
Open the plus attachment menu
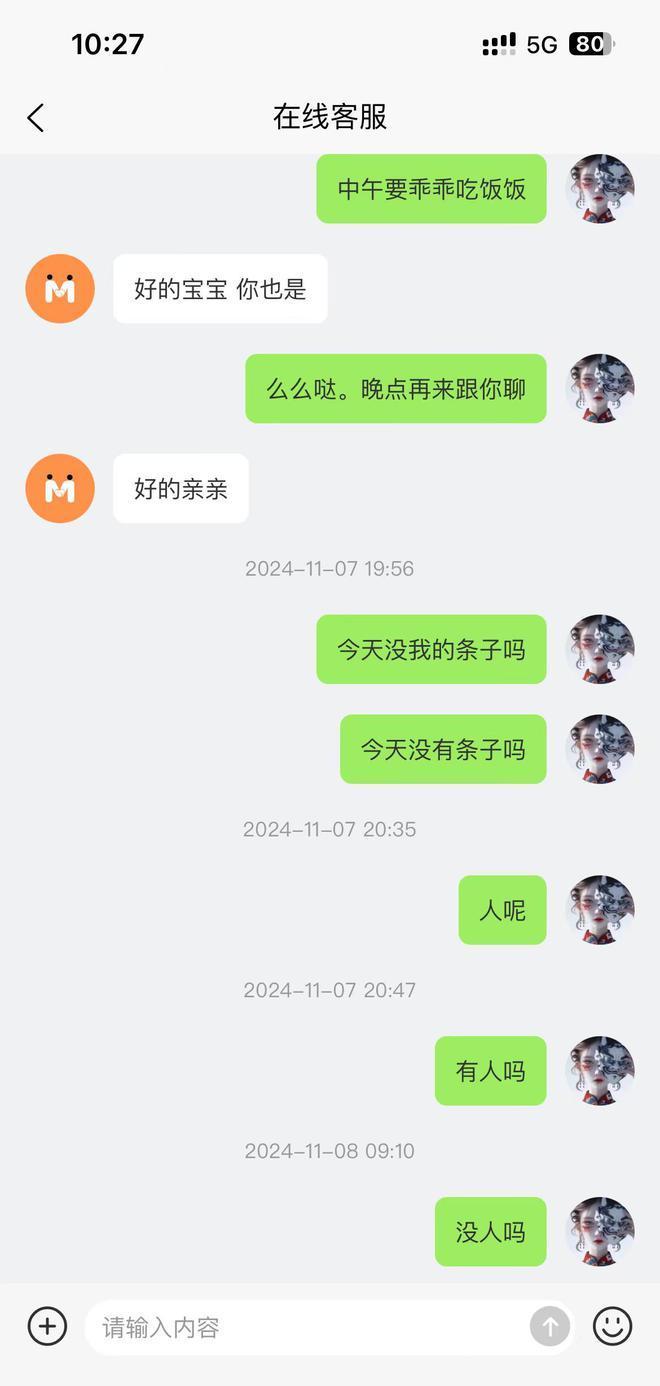(47, 1326)
